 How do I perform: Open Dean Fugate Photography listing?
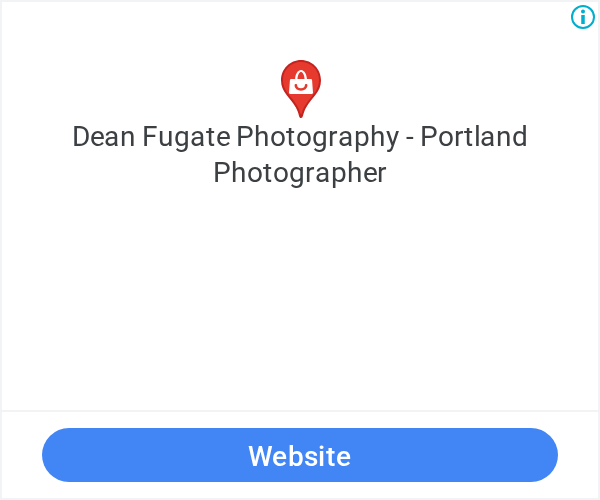point(300,154)
